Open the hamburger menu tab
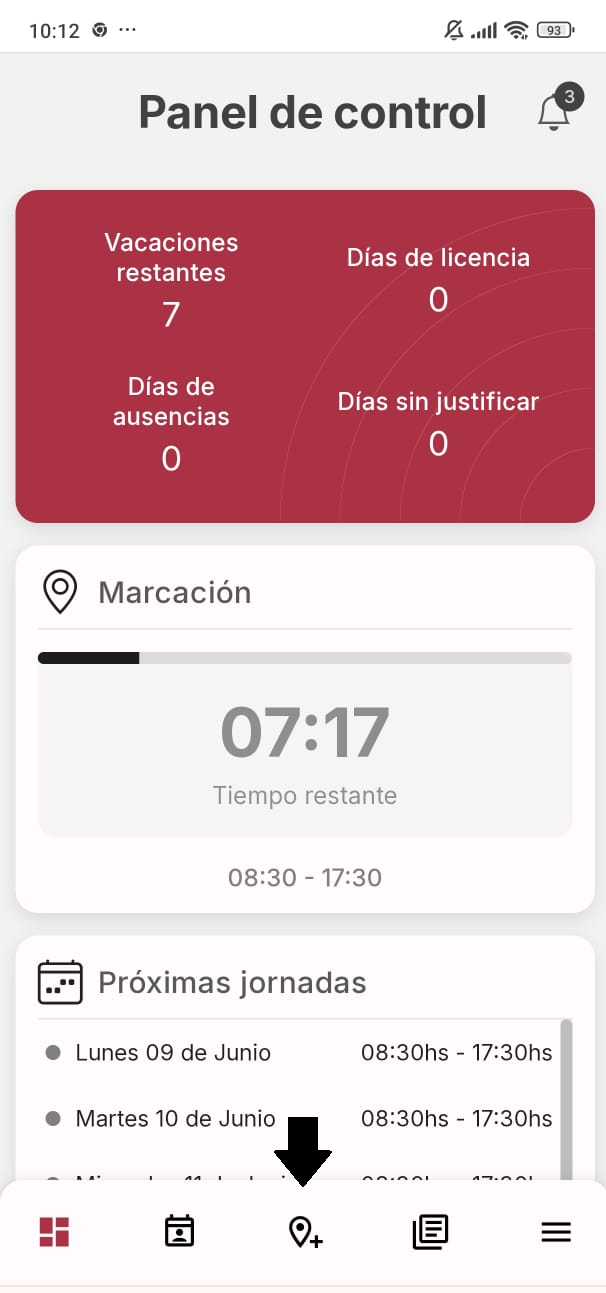 pyautogui.click(x=556, y=1232)
